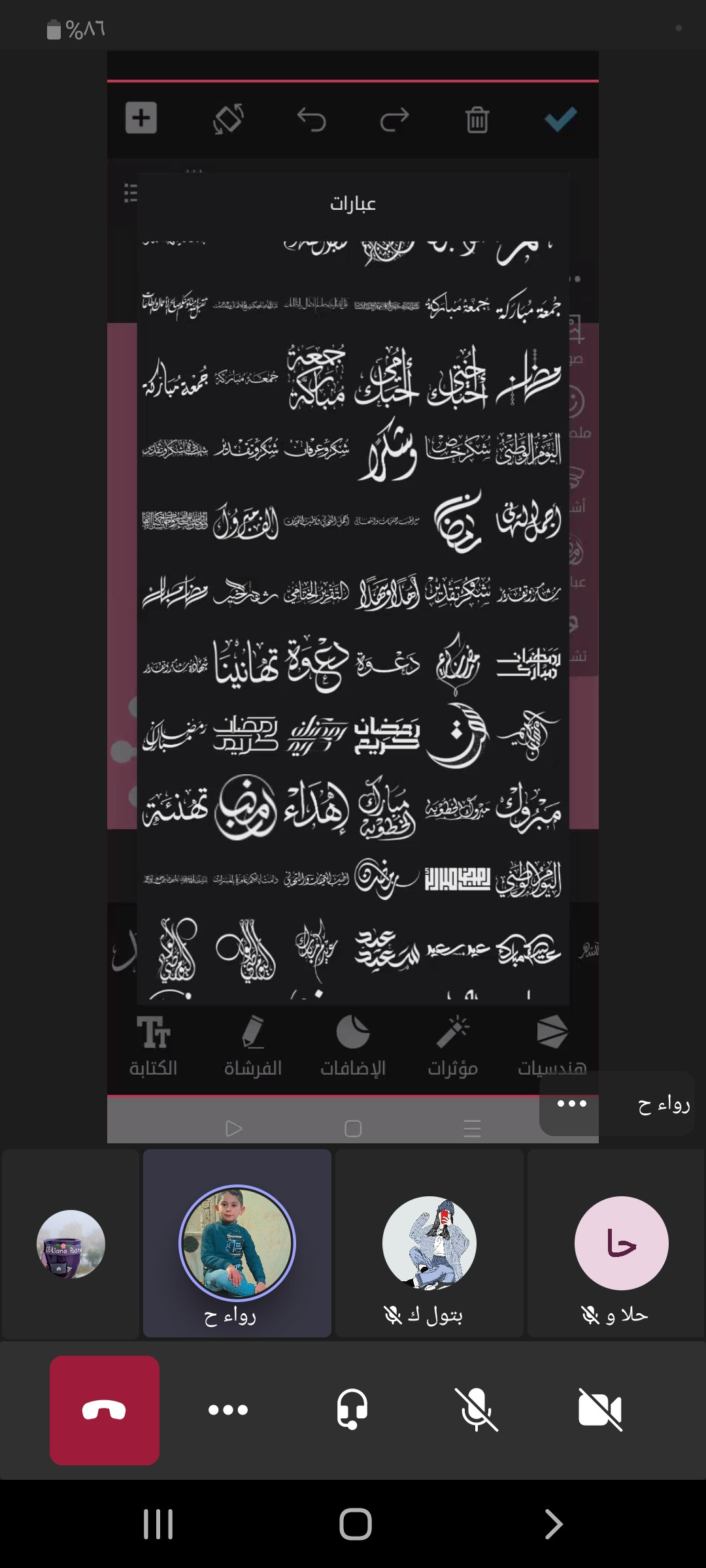Image resolution: width=706 pixels, height=1568 pixels.
Task: Unmute the microphone
Action: pos(477,1410)
